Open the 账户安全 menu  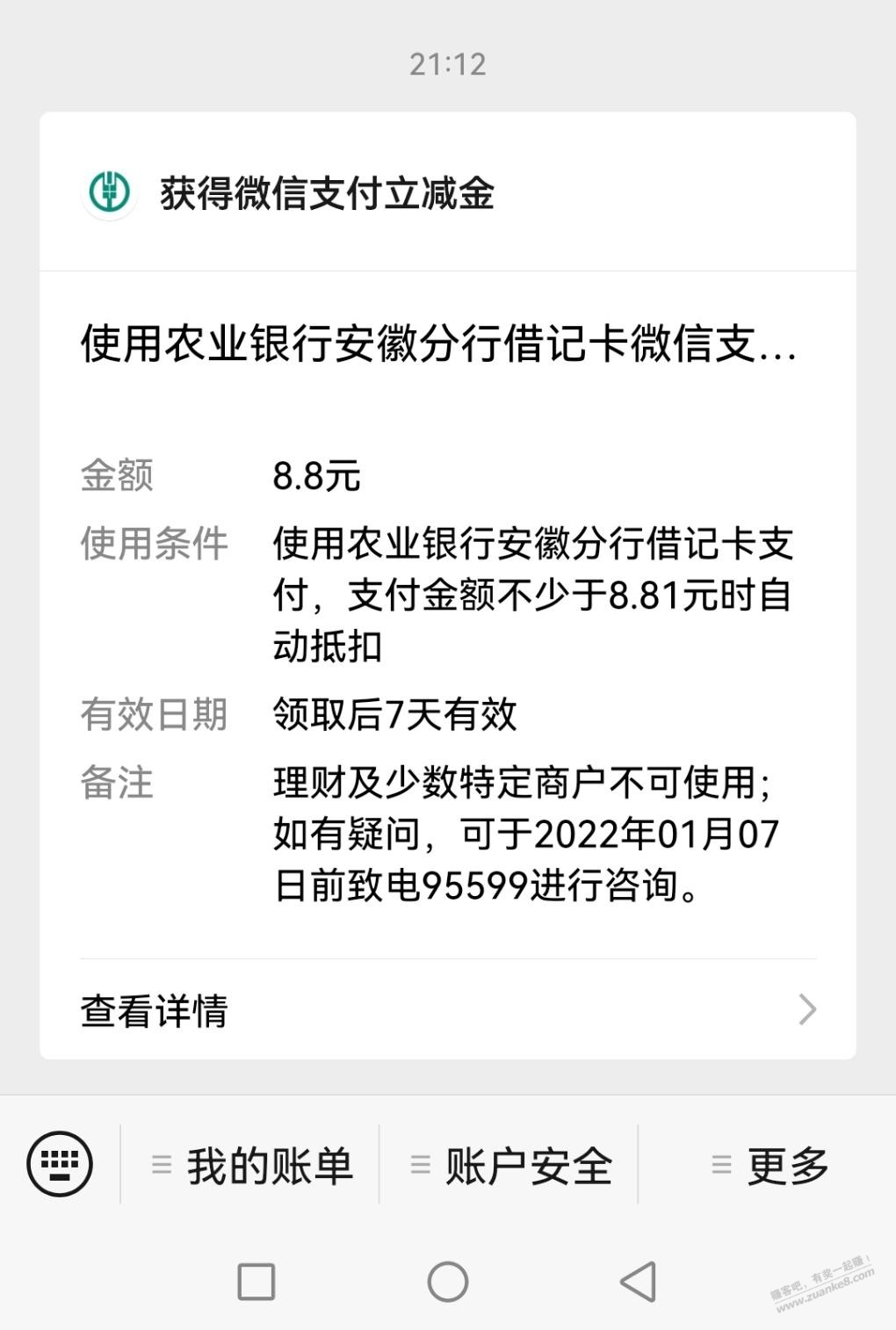pyautogui.click(x=510, y=1166)
